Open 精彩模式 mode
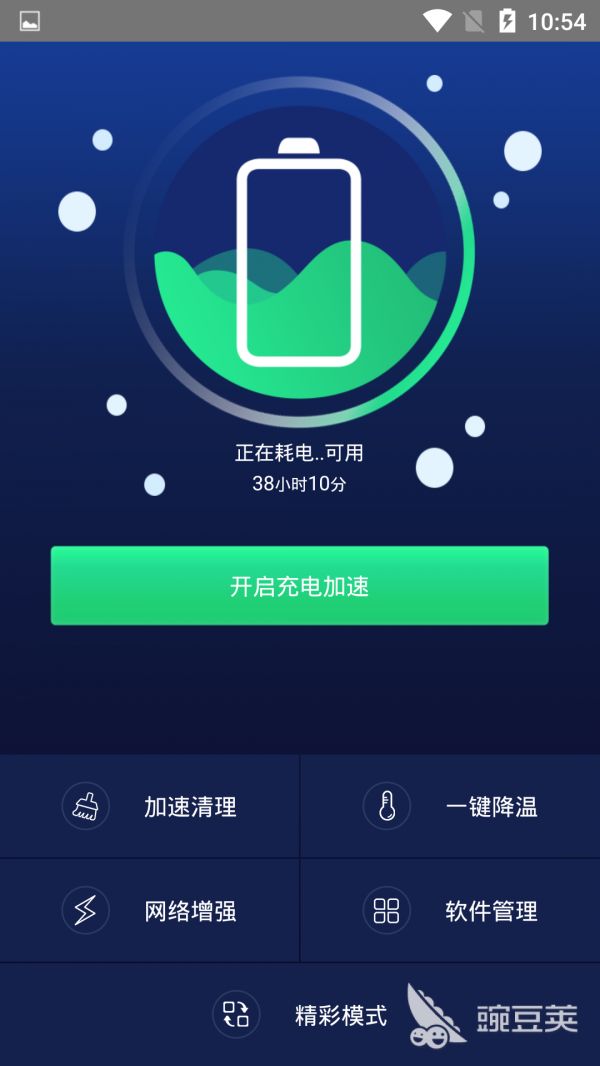The height and width of the screenshot is (1066, 600). 300,1015
